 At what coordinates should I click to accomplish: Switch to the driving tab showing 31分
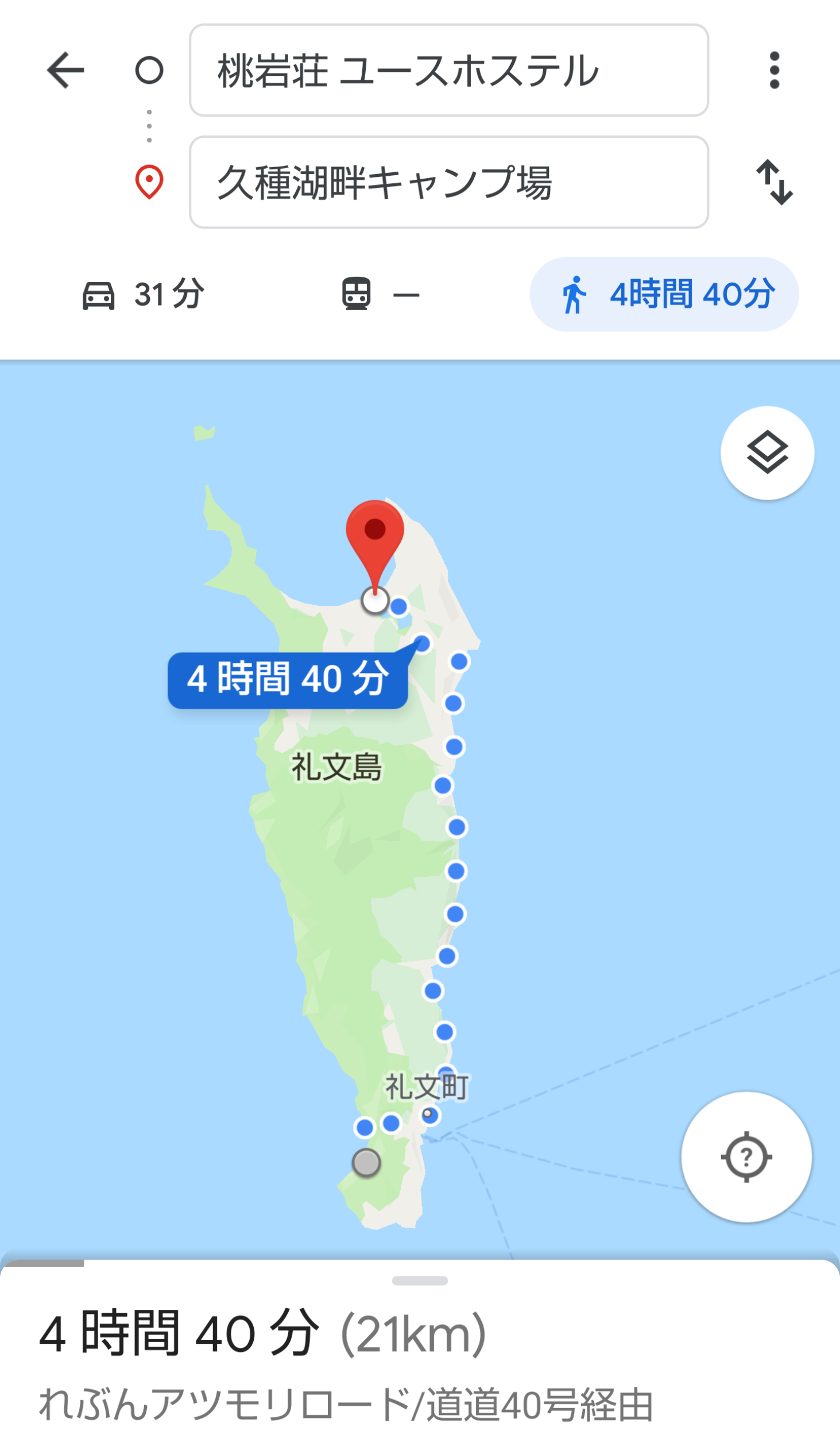tap(144, 294)
